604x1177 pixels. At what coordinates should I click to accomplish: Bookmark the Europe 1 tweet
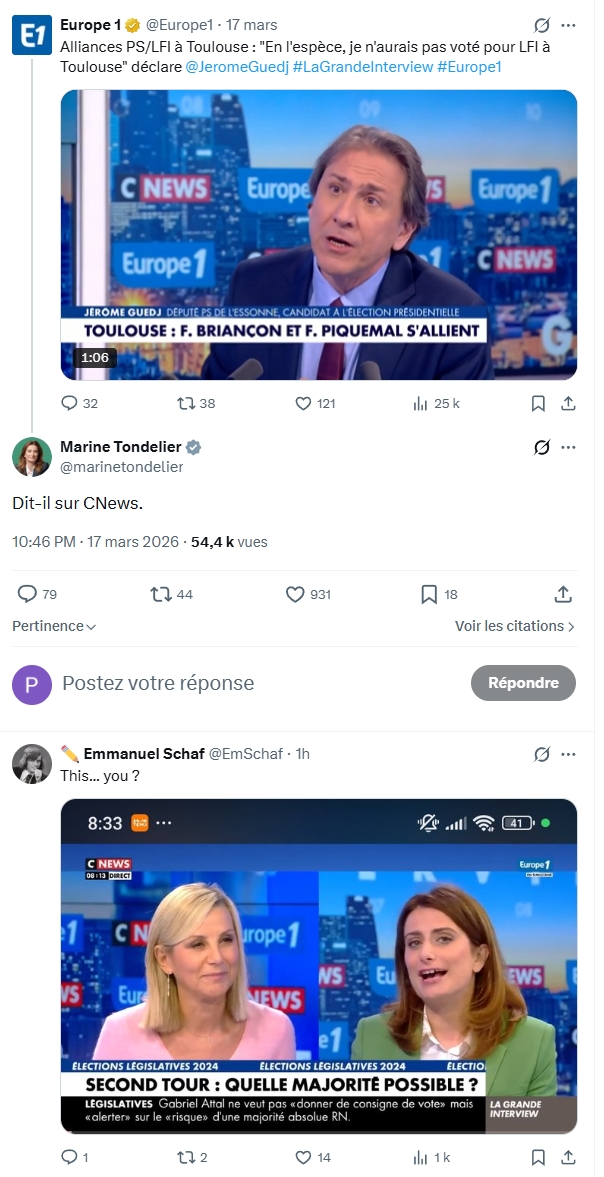point(538,403)
